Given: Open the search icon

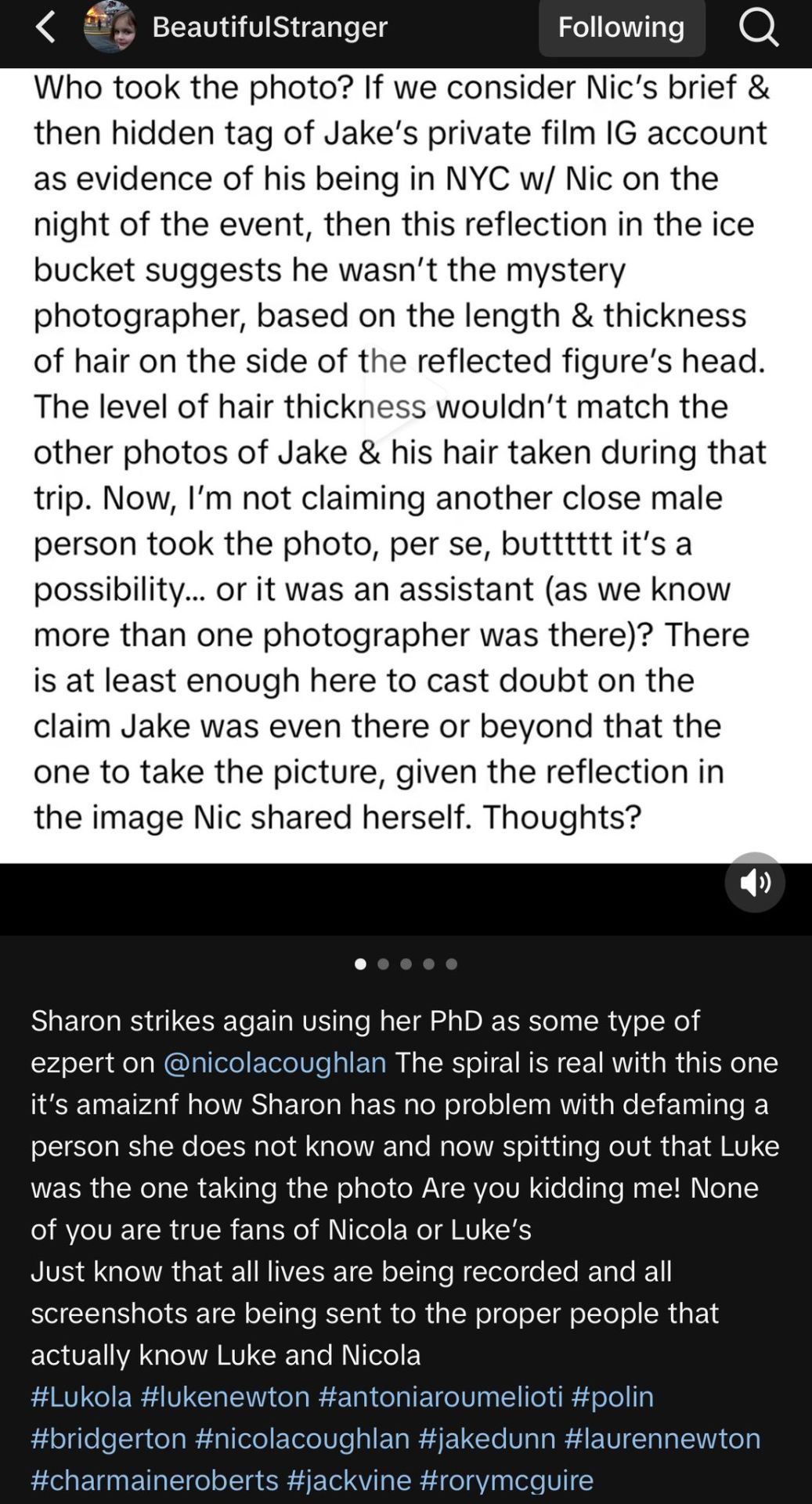Looking at the screenshot, I should pos(758,27).
